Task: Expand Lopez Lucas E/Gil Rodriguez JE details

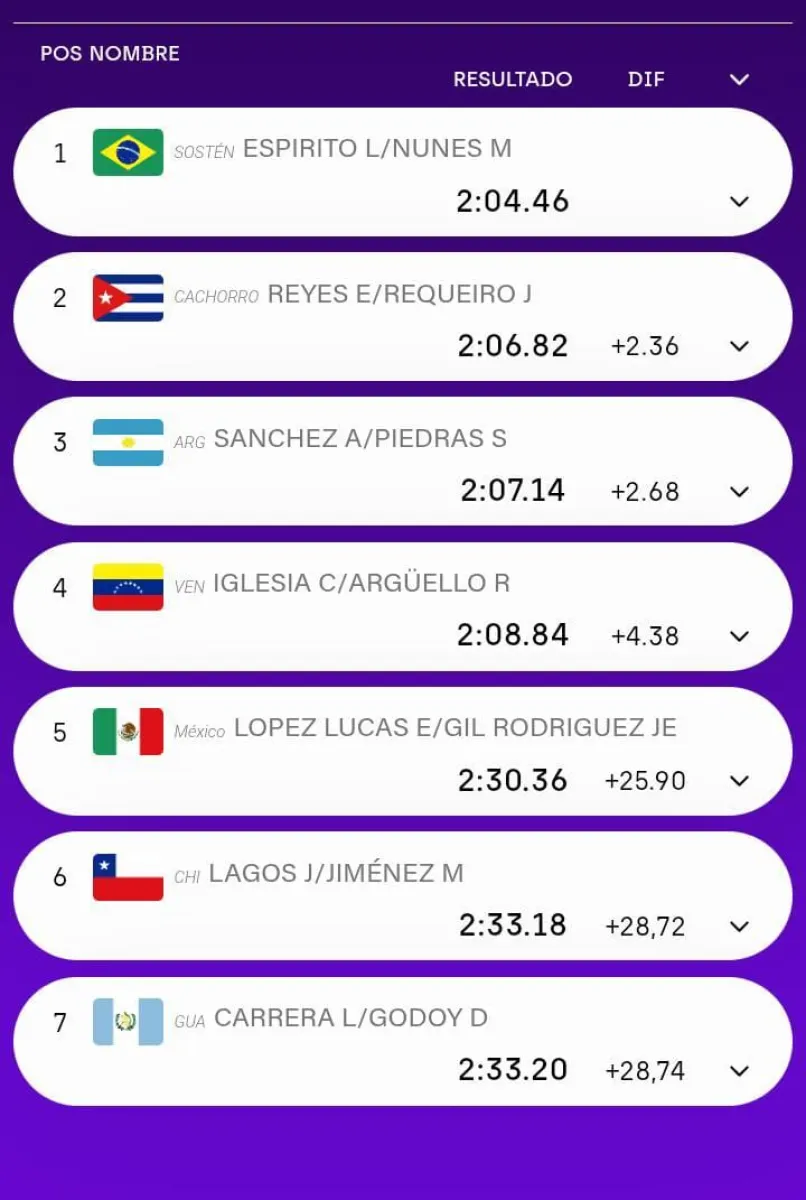Action: pos(739,781)
